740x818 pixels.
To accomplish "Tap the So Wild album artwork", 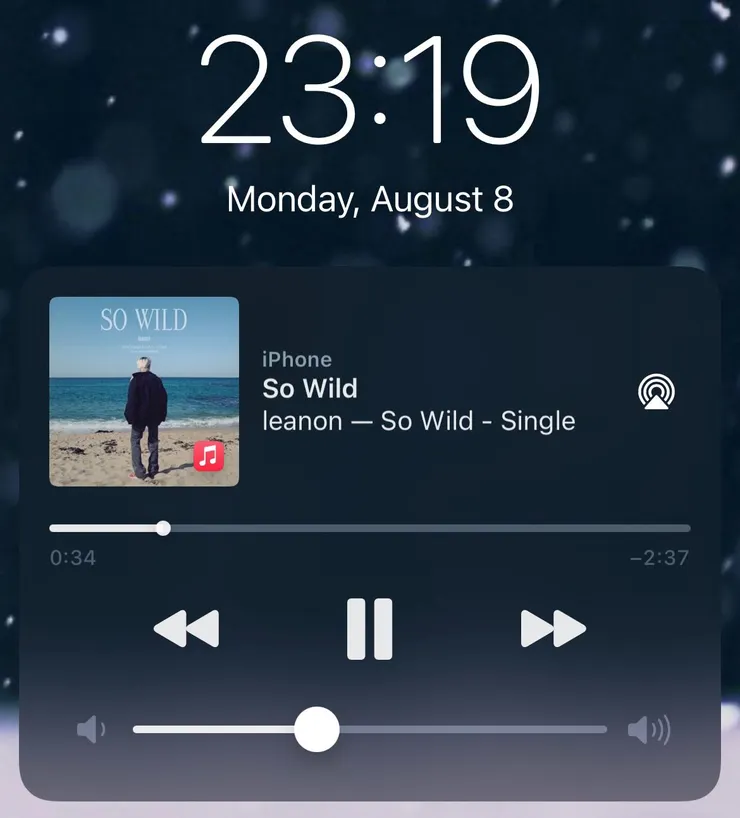I will (144, 391).
